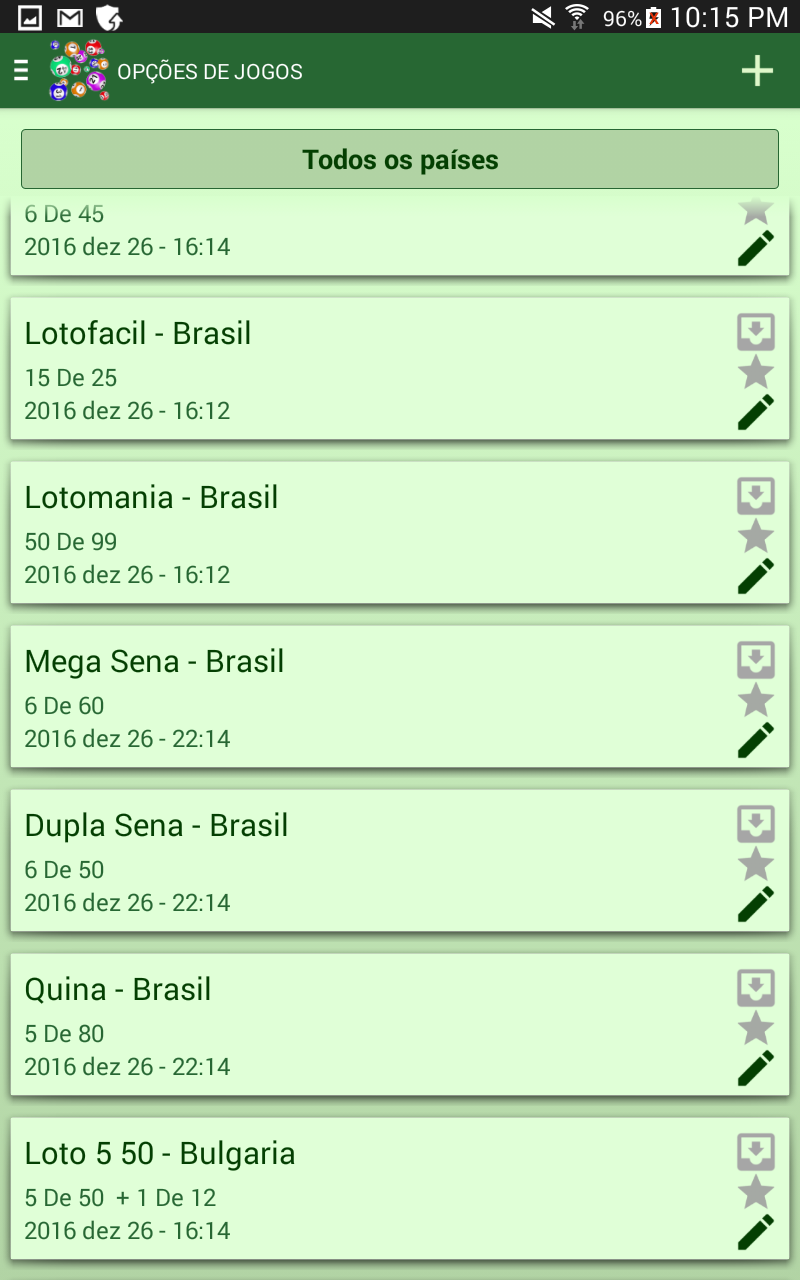Download Loto 5 50 - Bulgaria results
This screenshot has height=1280, width=800.
[x=756, y=1152]
